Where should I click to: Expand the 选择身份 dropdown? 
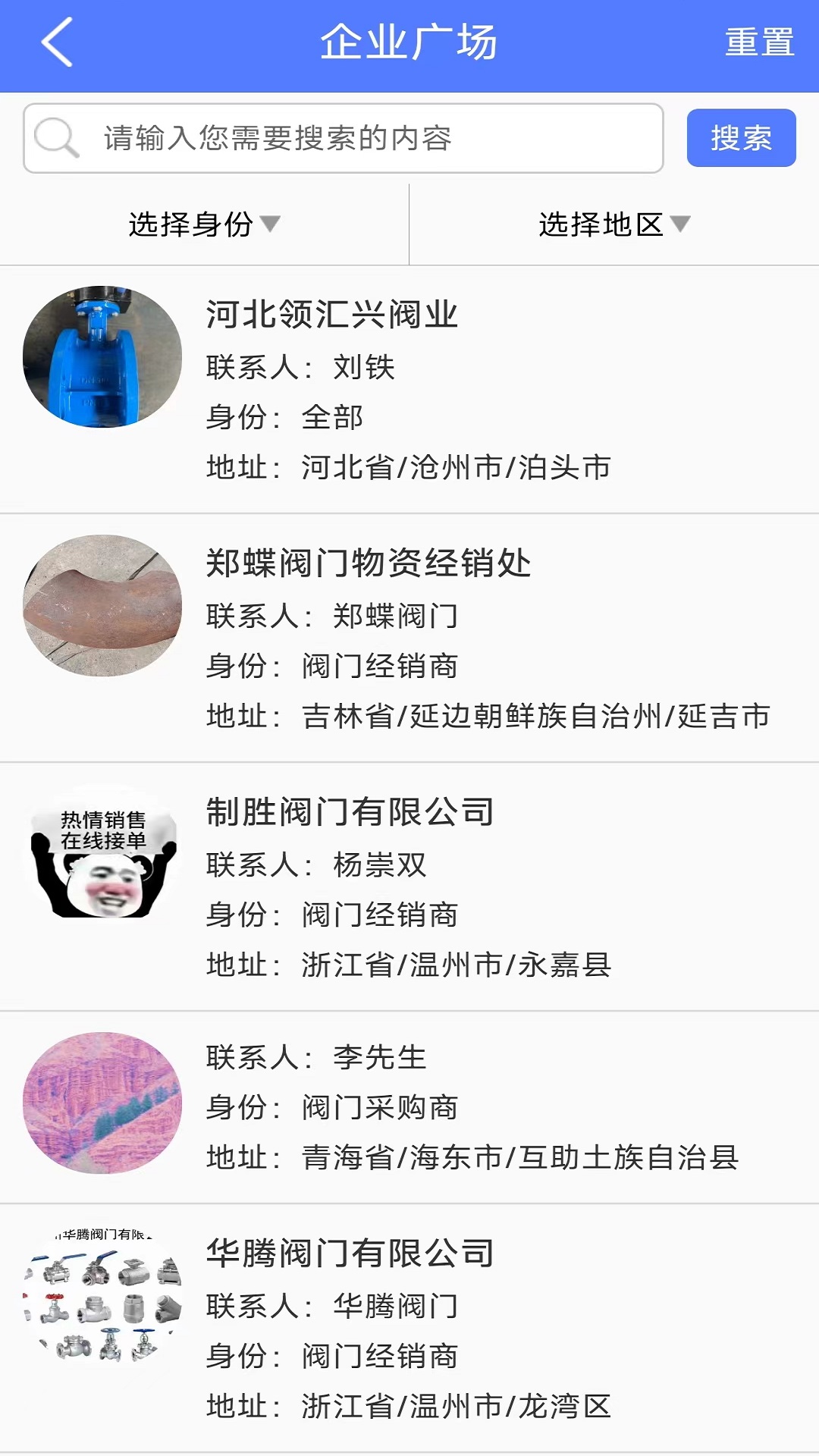pyautogui.click(x=204, y=224)
